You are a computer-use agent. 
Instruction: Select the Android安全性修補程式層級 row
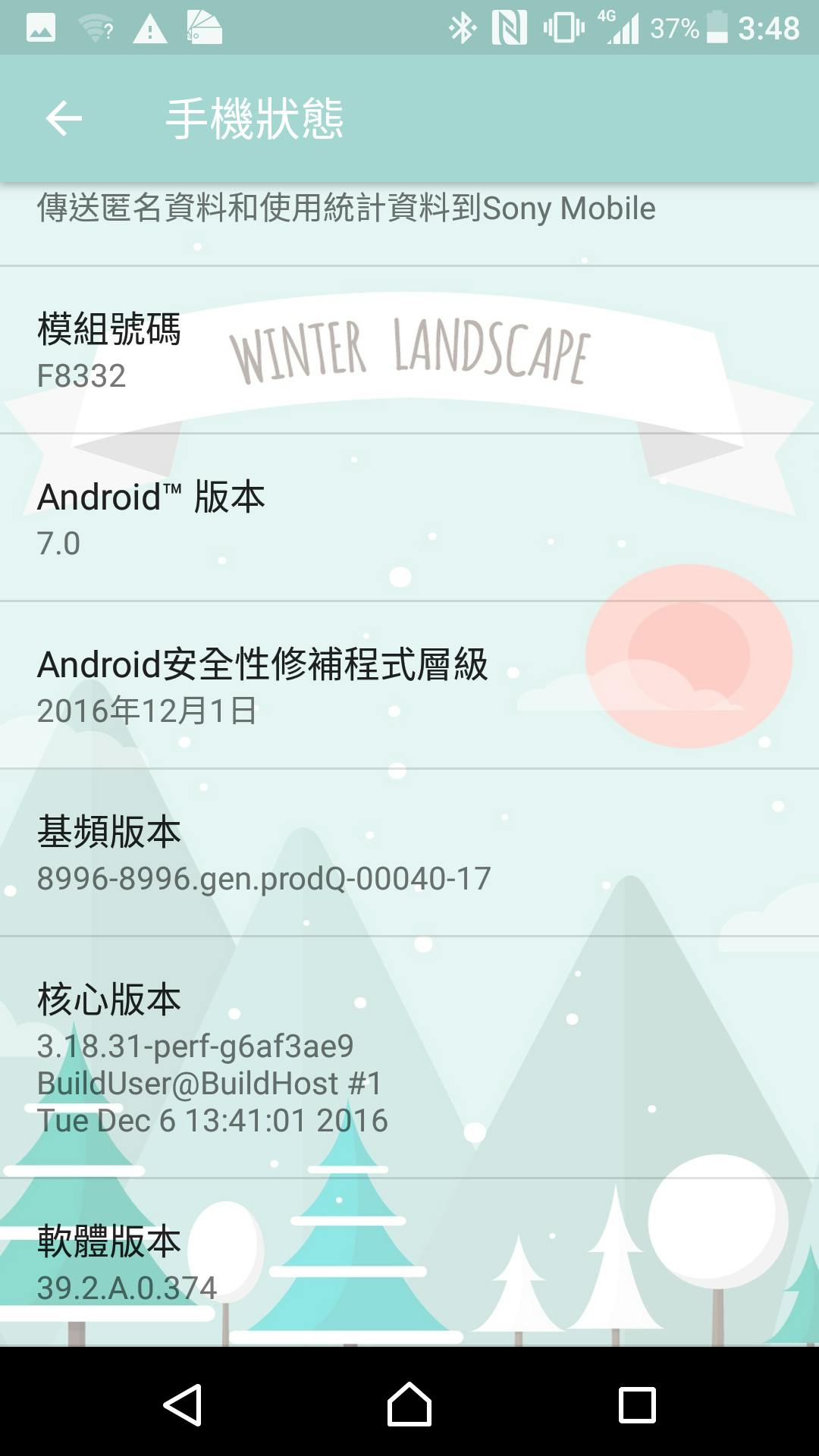pos(409,686)
